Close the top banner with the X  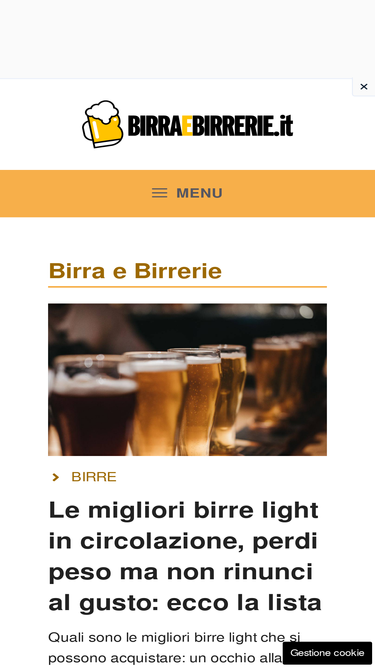364,87
